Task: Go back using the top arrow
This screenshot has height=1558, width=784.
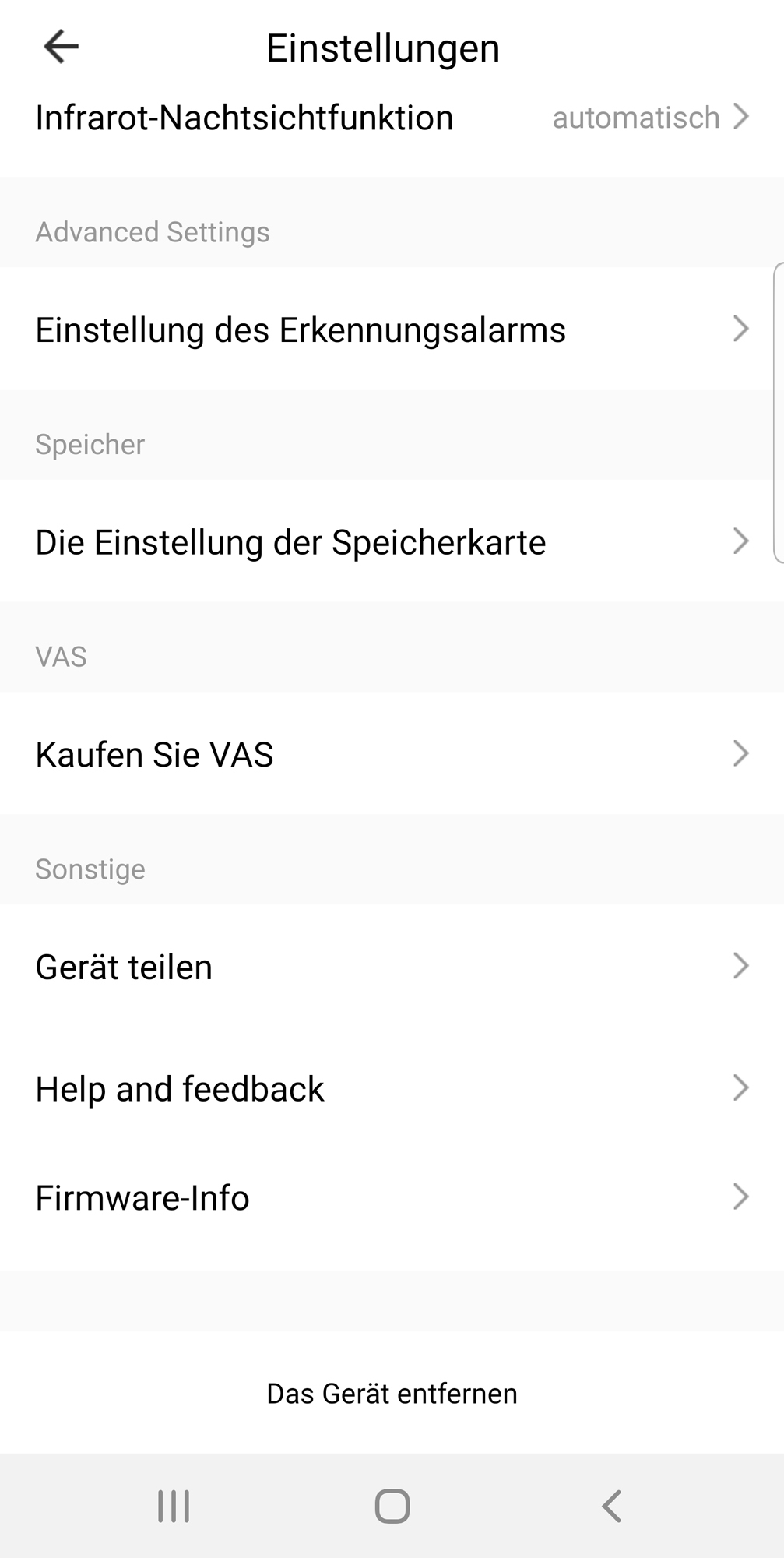Action: pyautogui.click(x=61, y=47)
